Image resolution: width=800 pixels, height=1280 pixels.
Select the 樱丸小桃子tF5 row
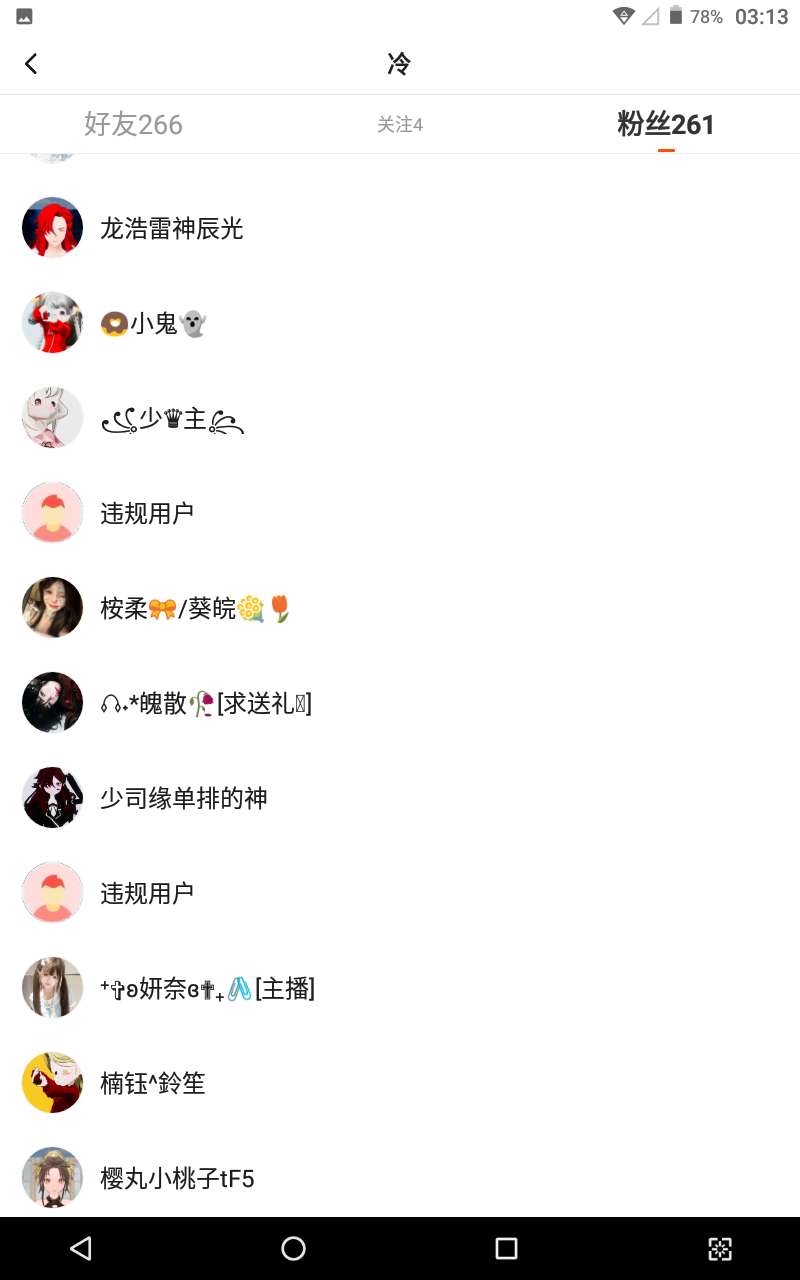tap(178, 1178)
